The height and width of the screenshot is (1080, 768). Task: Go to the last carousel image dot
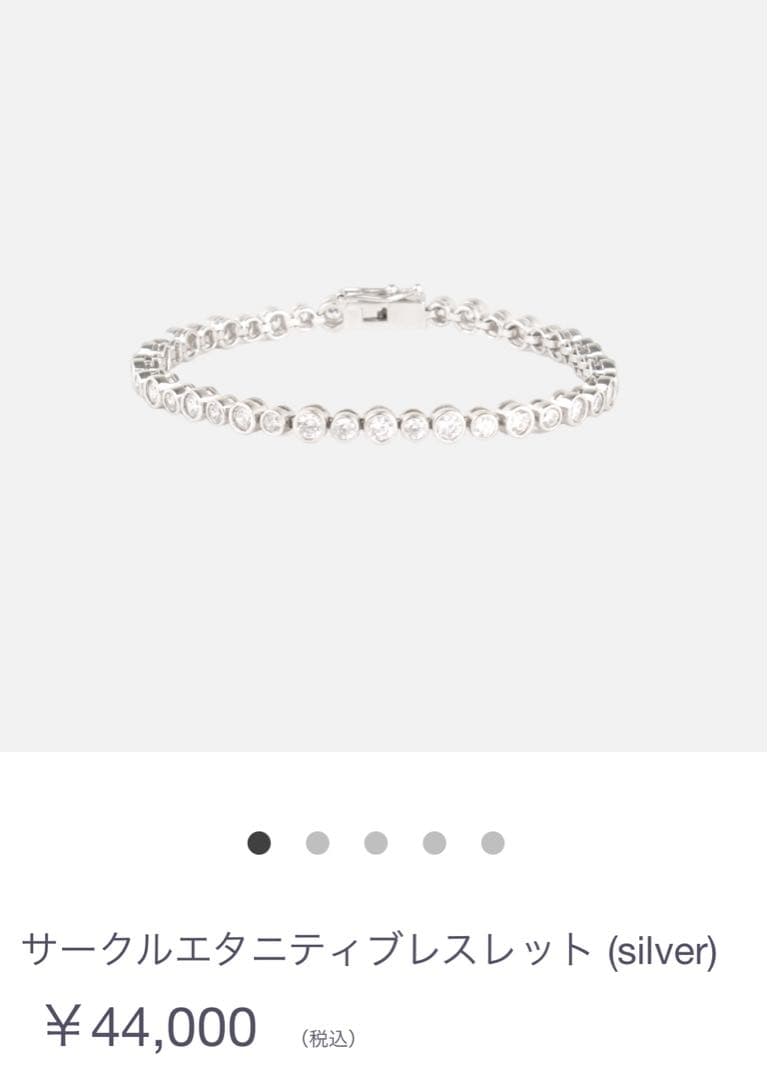(x=492, y=843)
